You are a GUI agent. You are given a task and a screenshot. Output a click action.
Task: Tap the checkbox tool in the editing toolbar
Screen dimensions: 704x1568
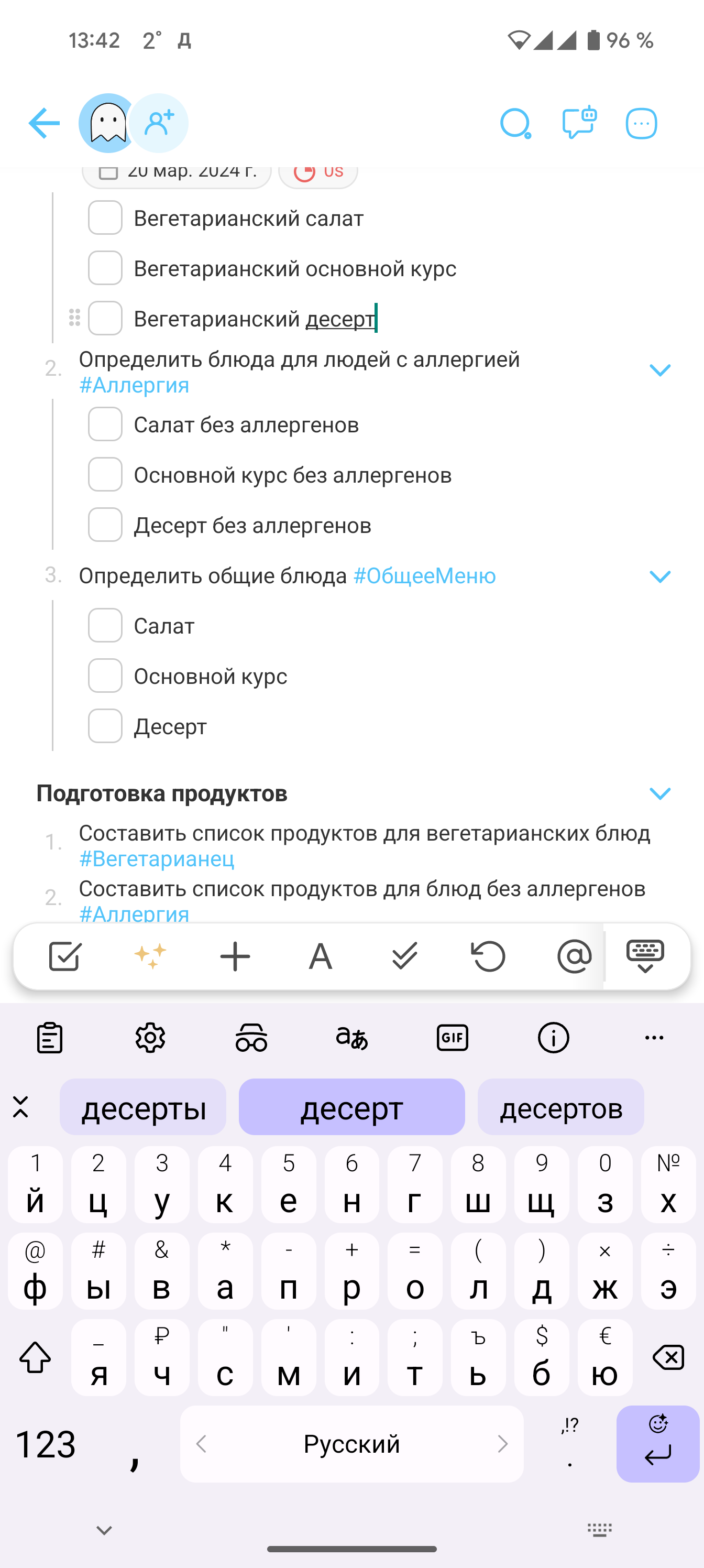point(64,956)
